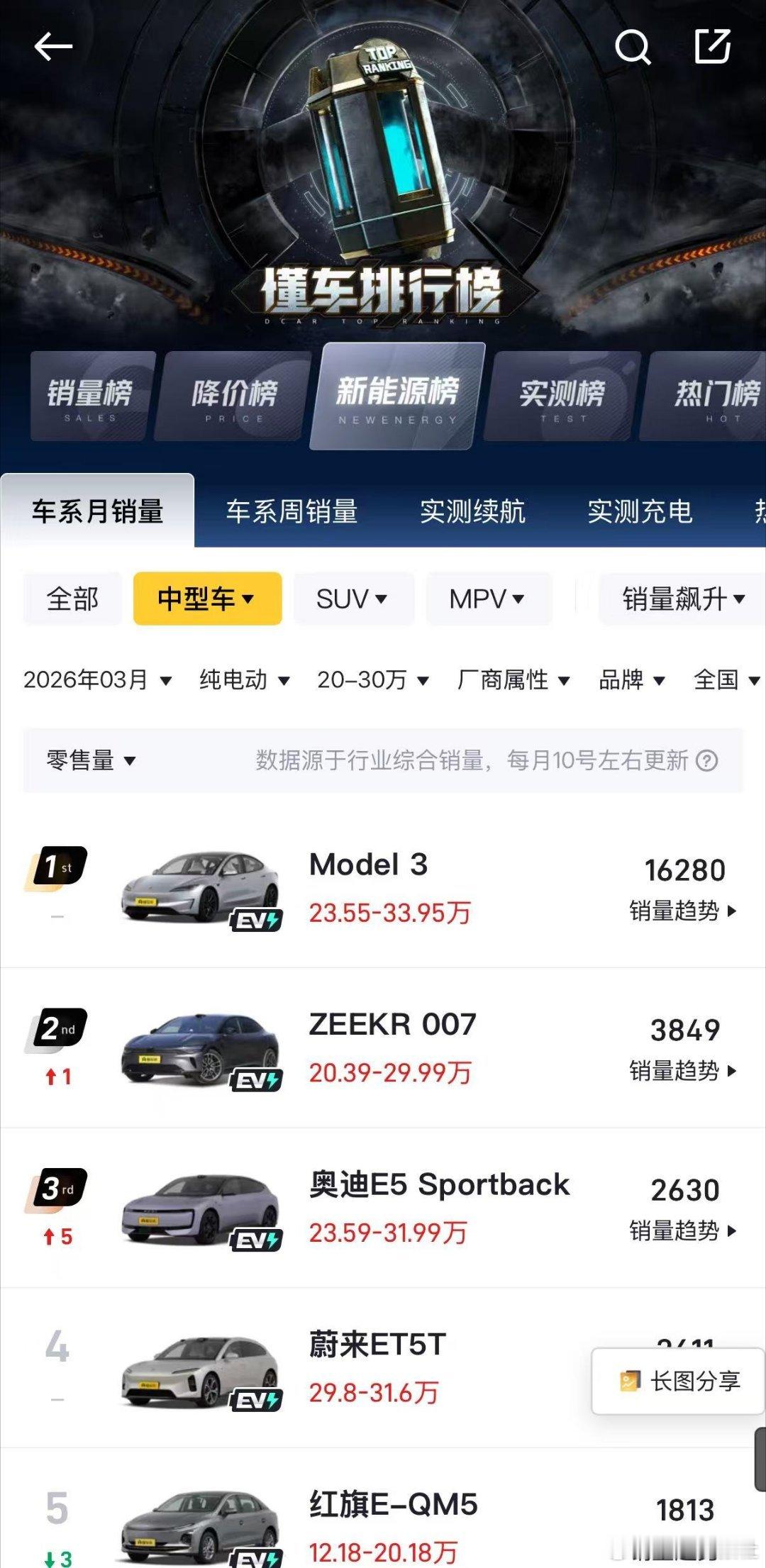
Task: Select the MPV category filter
Action: [x=488, y=599]
